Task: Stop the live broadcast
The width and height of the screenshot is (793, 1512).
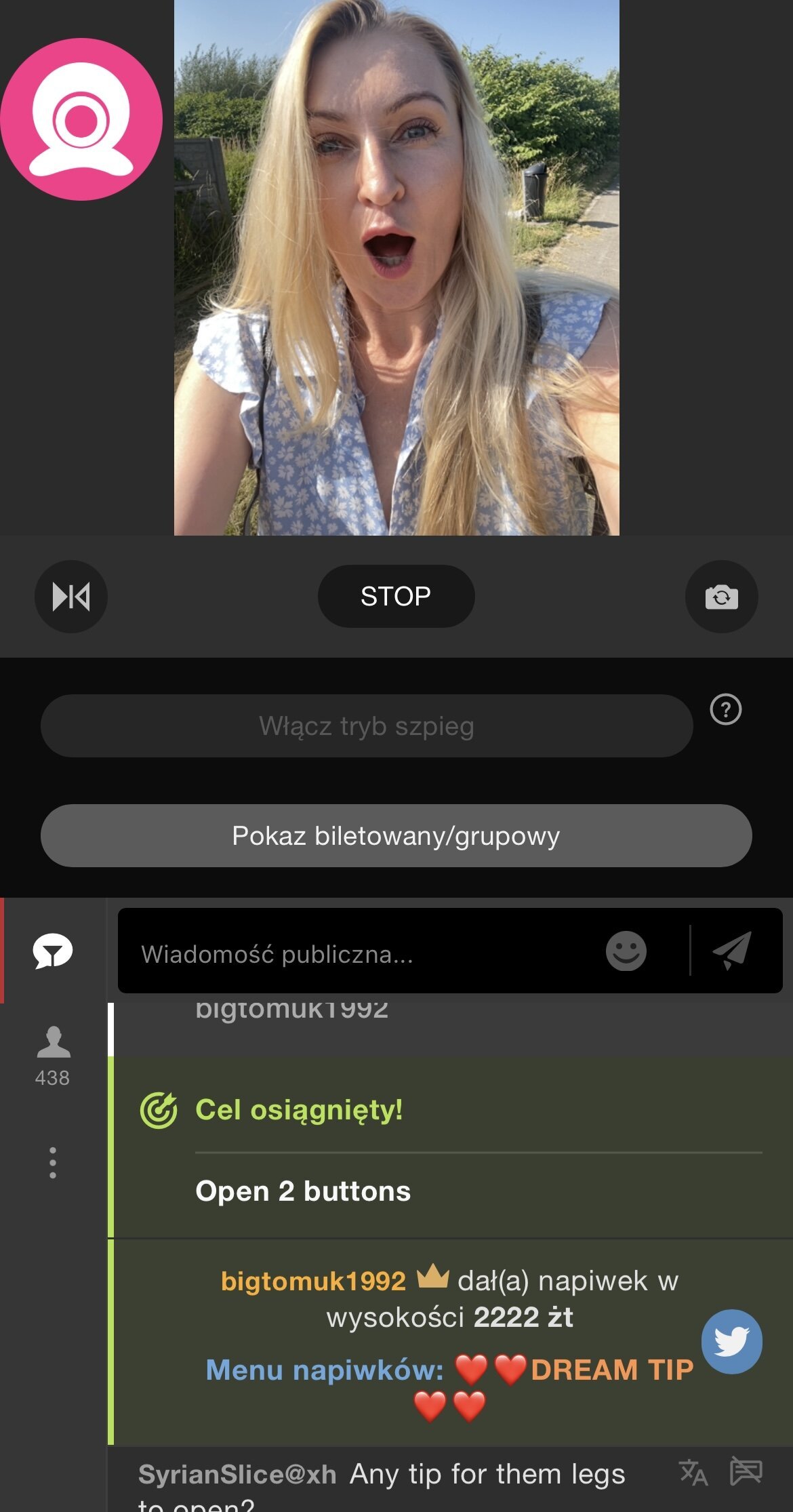Action: click(x=396, y=596)
